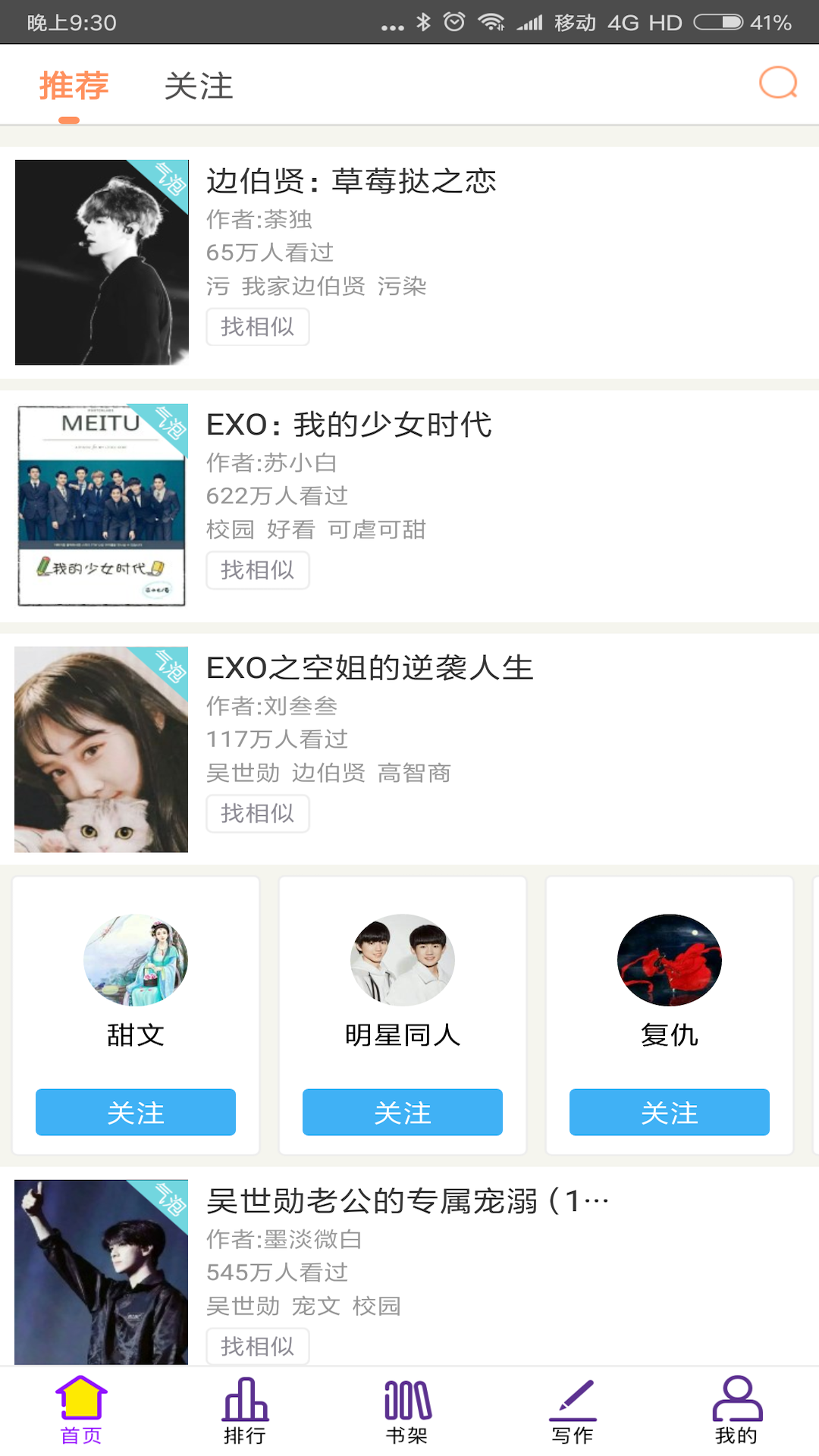Follow the 甜文 category
Screen dimensions: 819x1456
[x=136, y=1112]
